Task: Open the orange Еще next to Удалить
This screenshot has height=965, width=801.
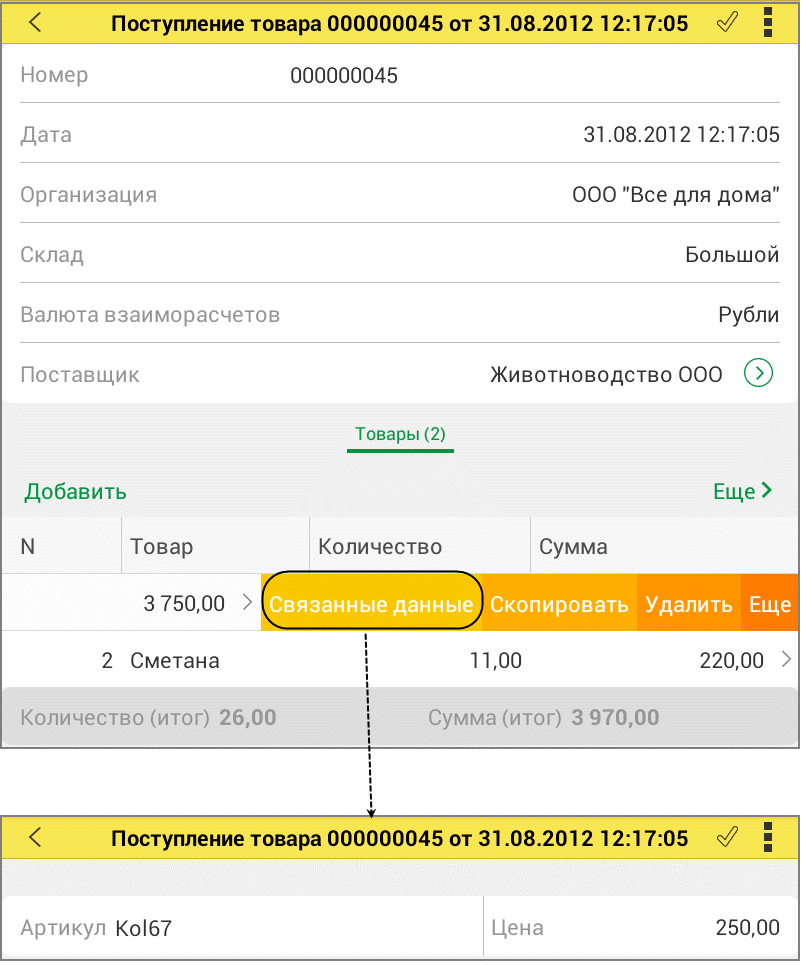Action: coord(769,604)
